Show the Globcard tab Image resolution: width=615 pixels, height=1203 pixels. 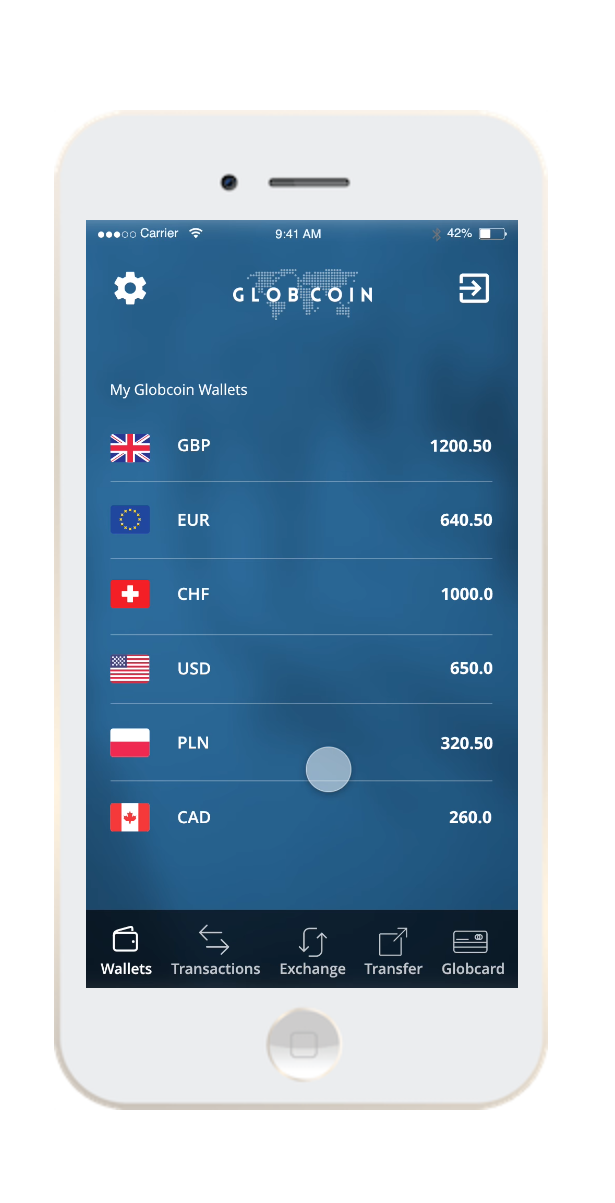point(472,951)
